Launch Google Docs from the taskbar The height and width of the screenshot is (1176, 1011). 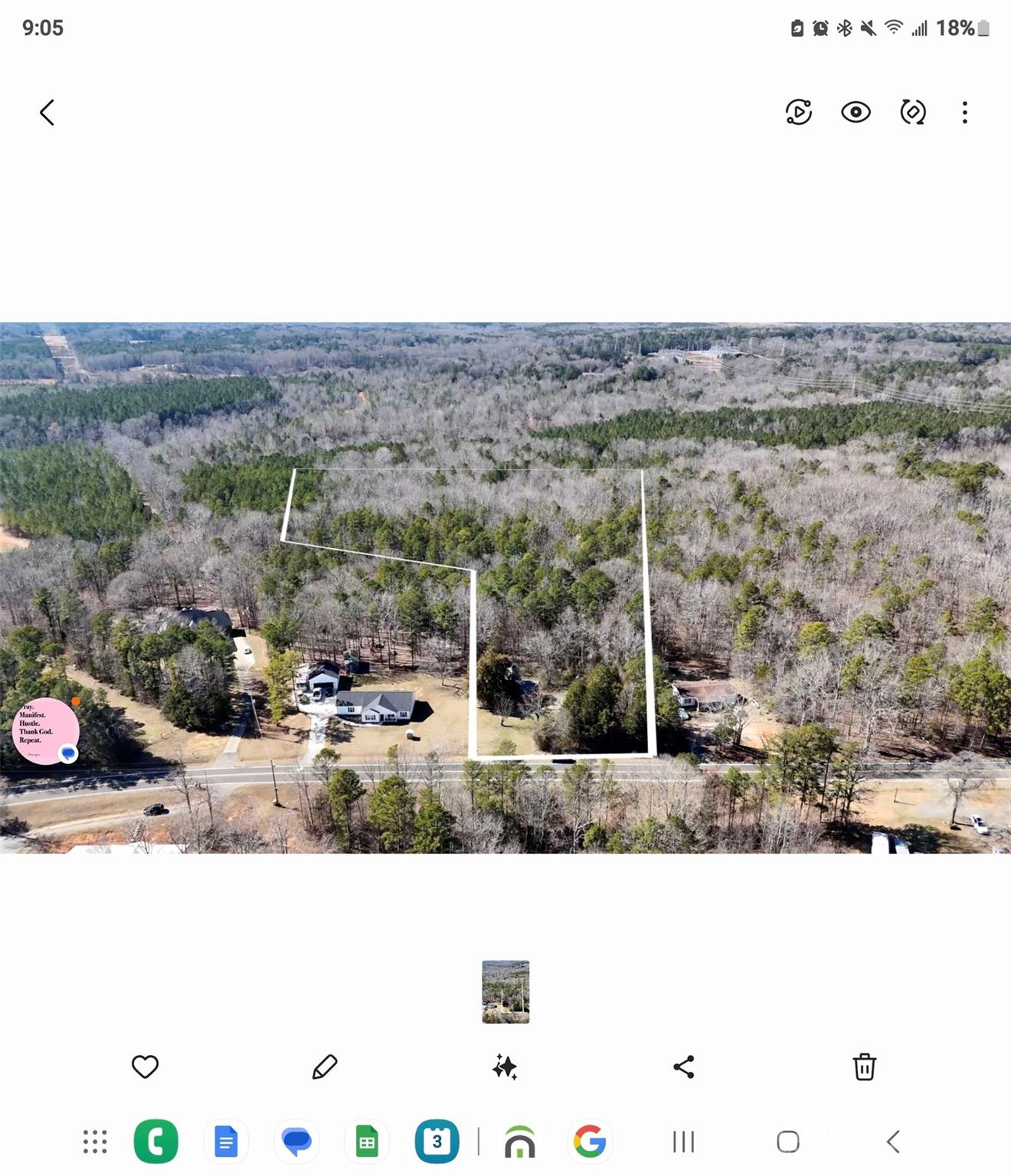click(226, 1142)
